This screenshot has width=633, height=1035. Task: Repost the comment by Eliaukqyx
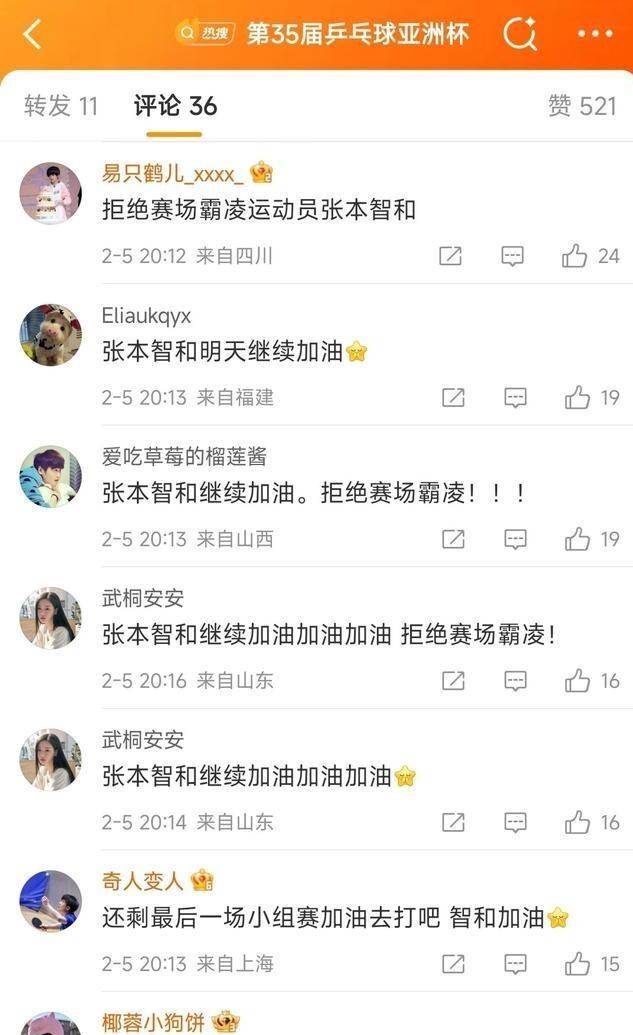point(453,398)
